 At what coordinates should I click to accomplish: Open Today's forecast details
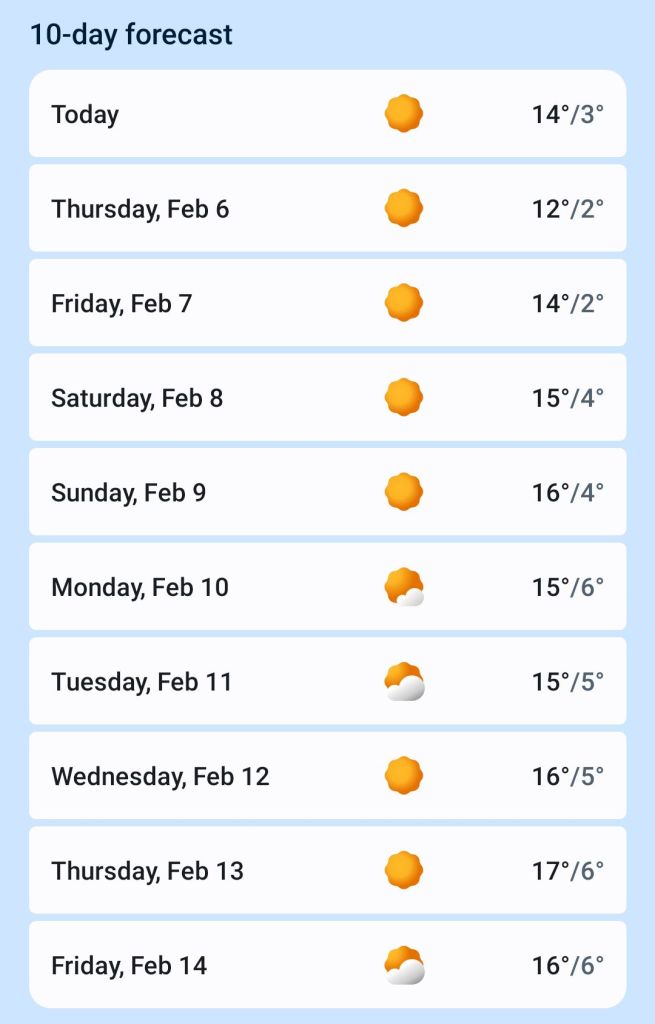(327, 114)
